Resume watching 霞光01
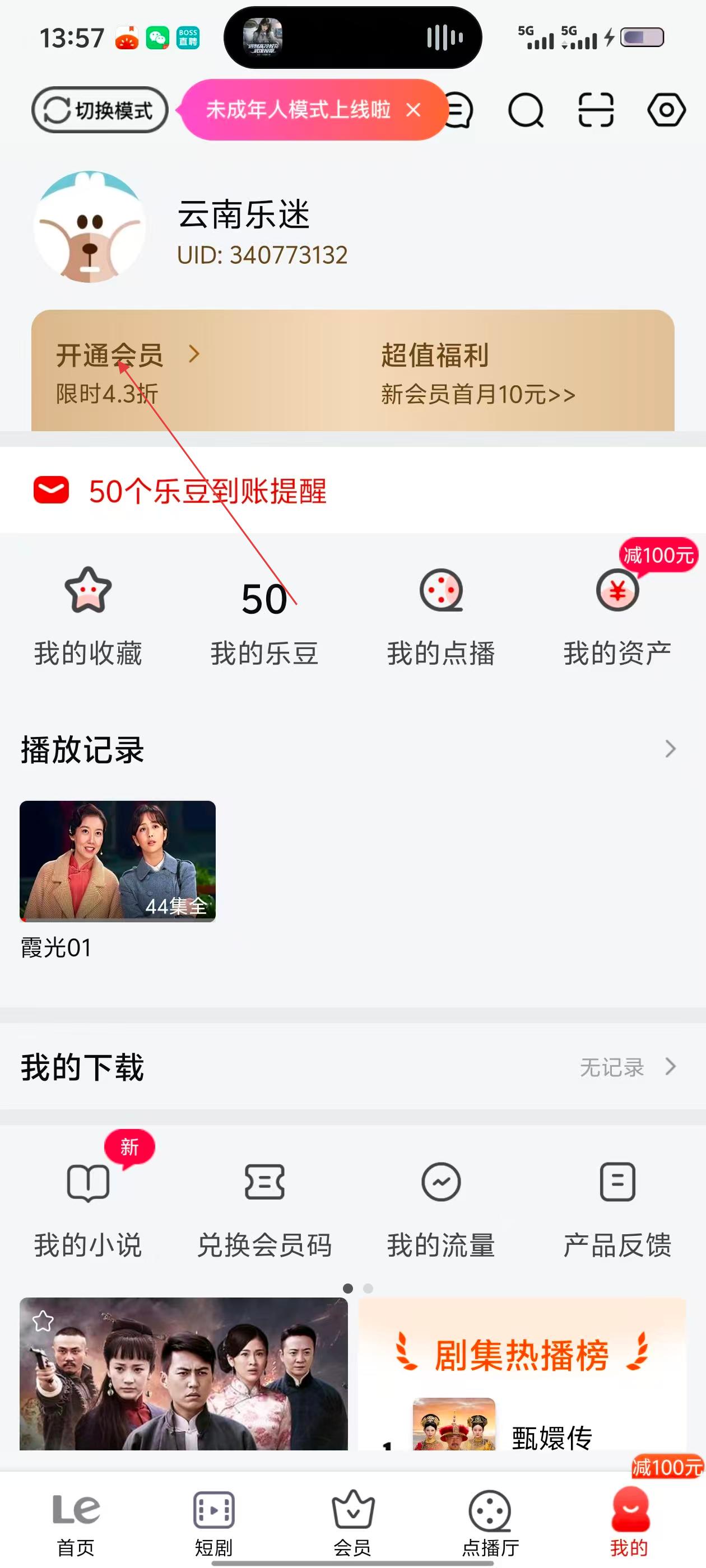This screenshot has height=1568, width=706. 118,861
